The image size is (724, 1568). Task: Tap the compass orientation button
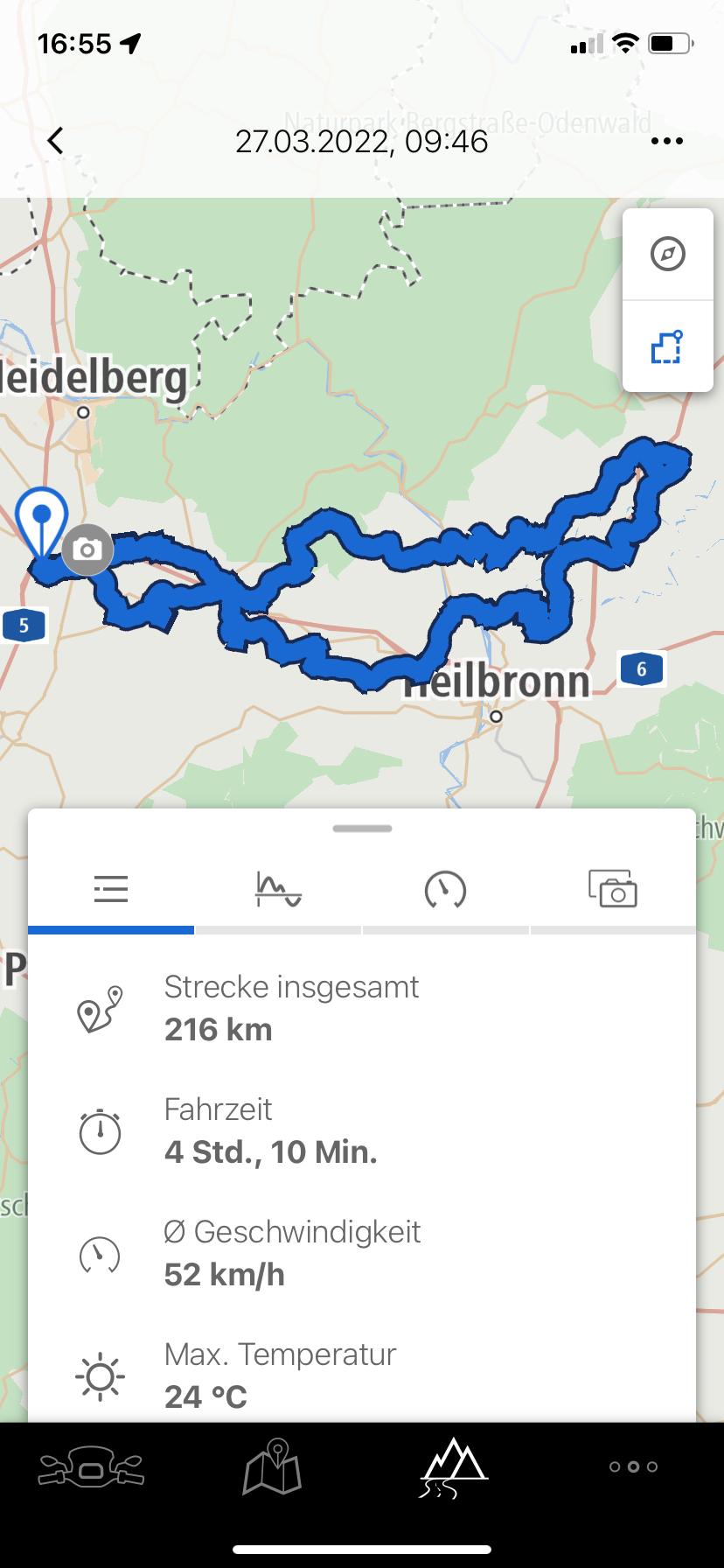(668, 255)
